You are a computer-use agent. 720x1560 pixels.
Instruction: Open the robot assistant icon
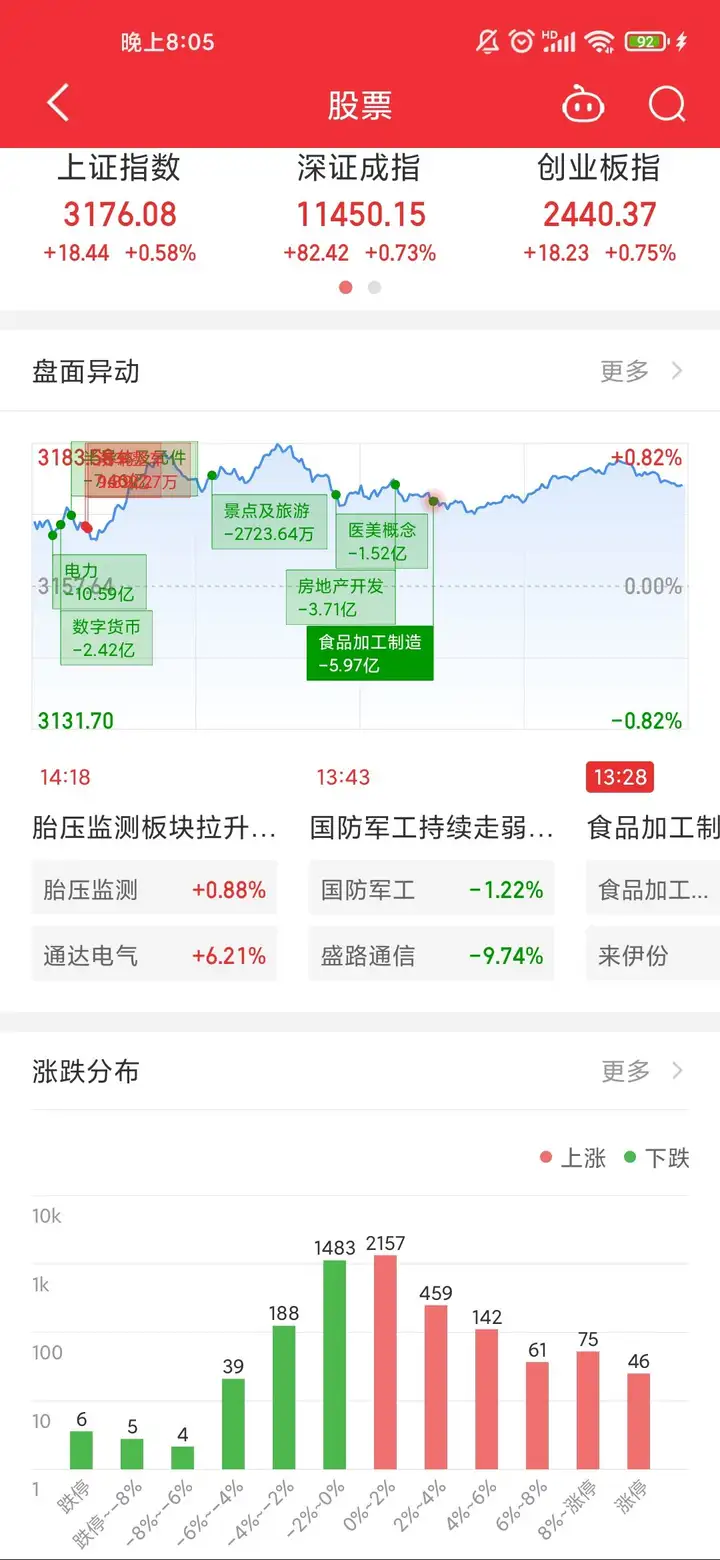point(583,104)
